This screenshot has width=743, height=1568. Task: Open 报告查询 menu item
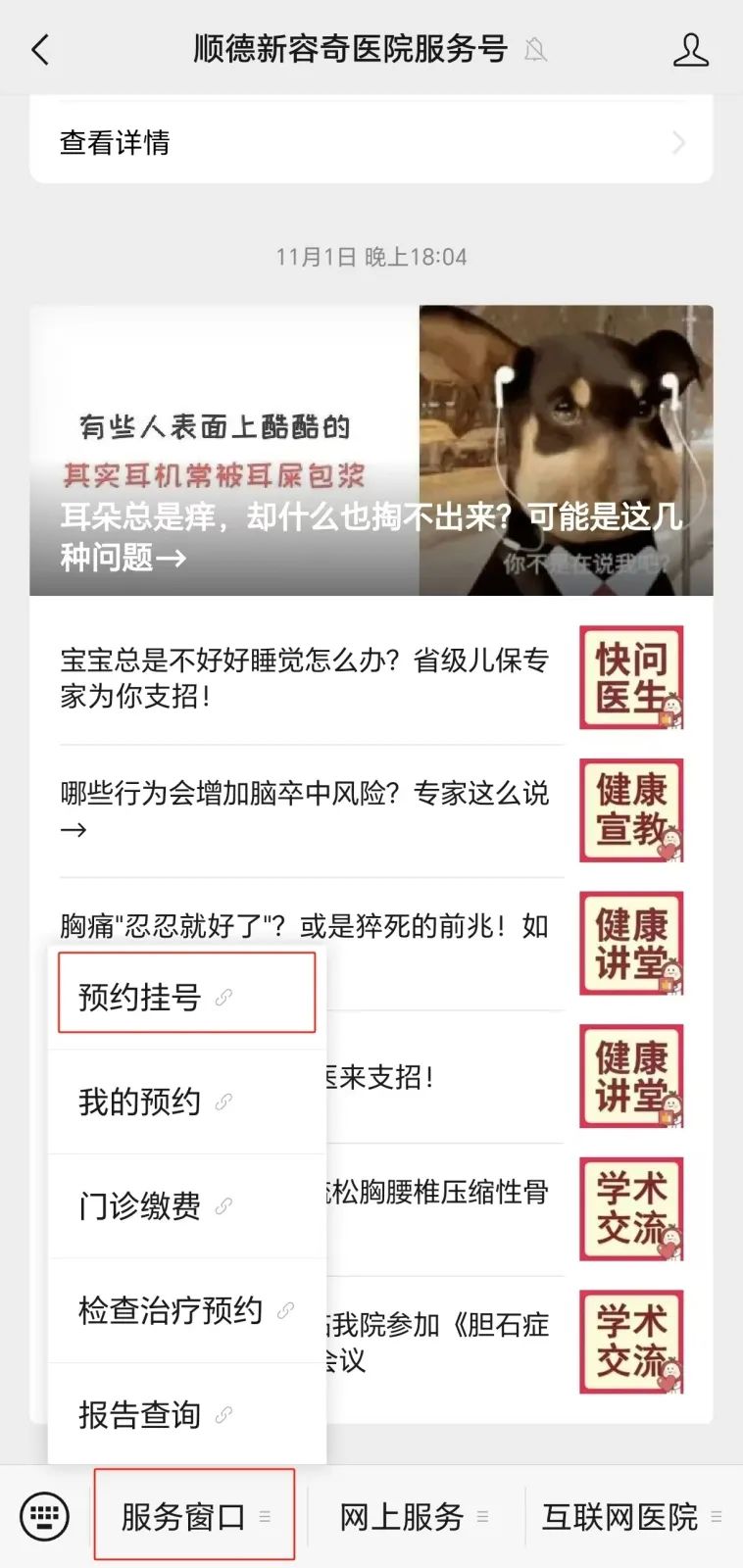point(186,1415)
